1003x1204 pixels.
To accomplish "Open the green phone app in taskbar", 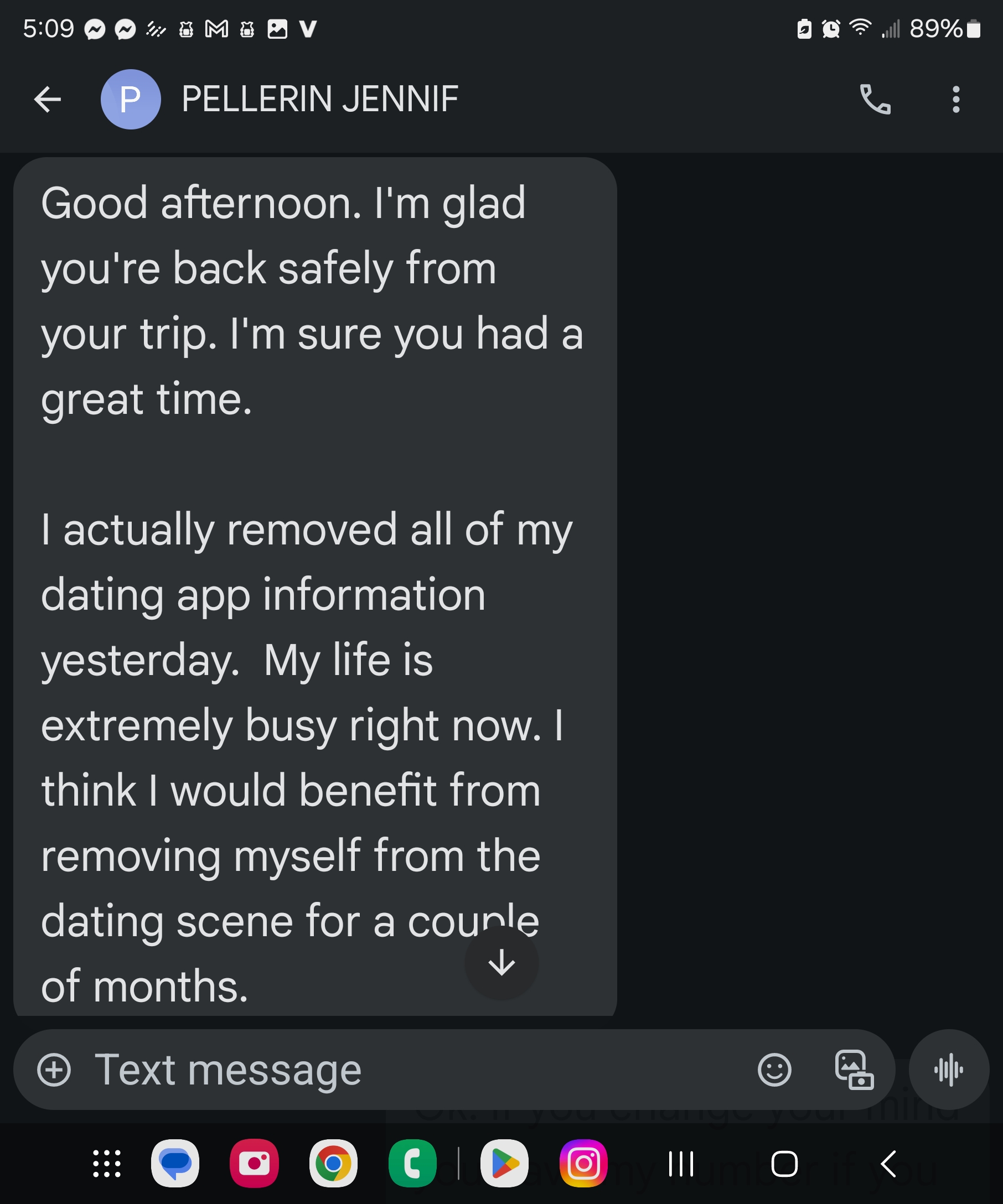I will click(412, 1164).
